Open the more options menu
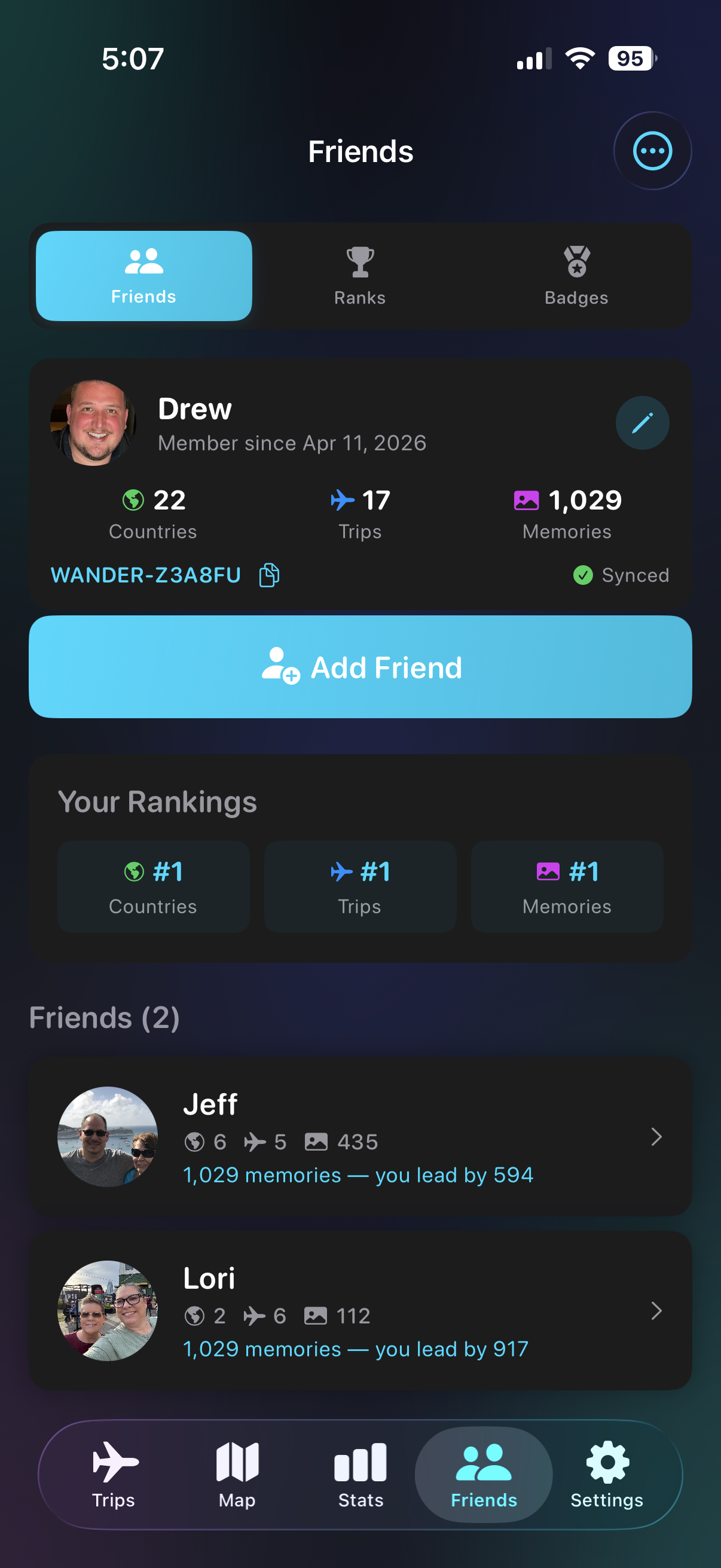This screenshot has height=1568, width=721. (652, 151)
